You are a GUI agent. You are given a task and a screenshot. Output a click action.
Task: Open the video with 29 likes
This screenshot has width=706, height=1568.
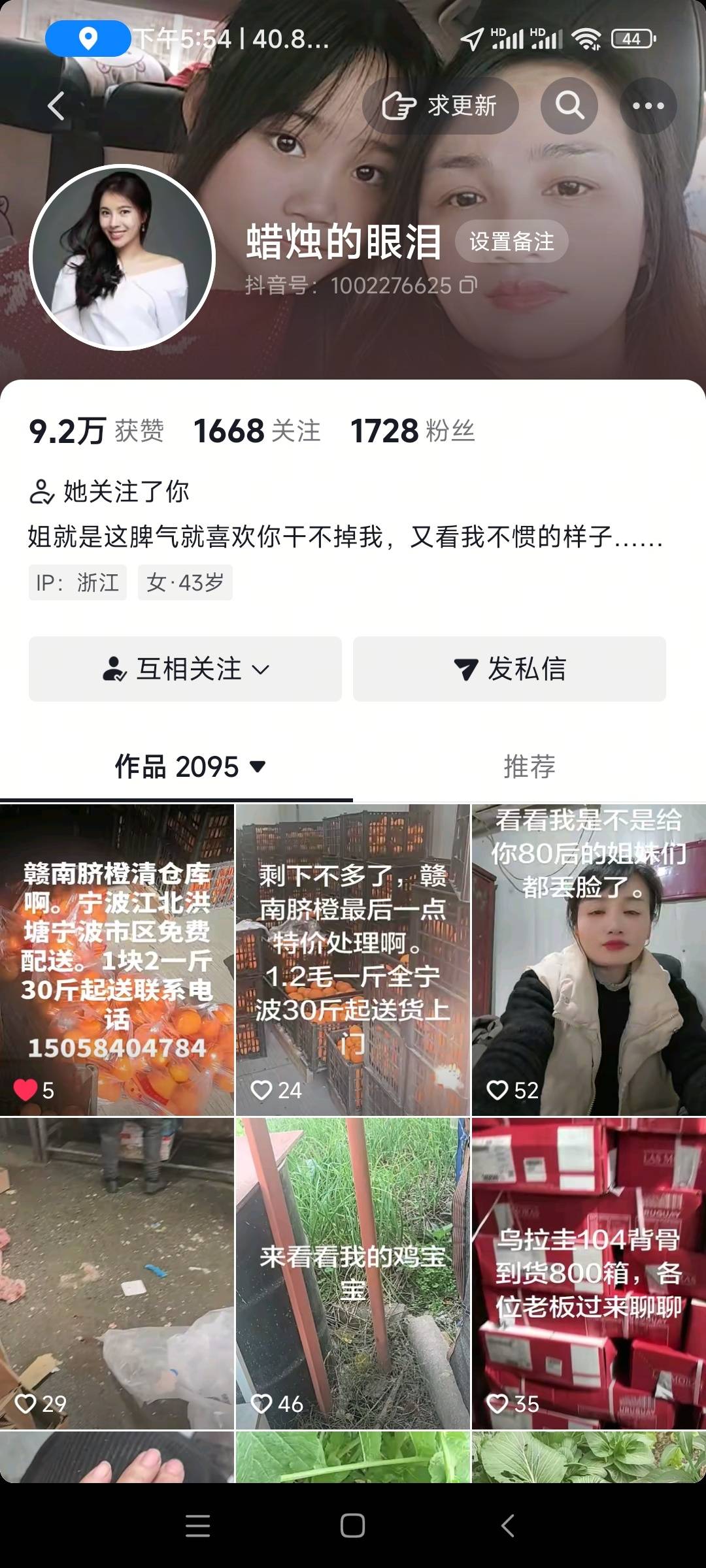117,1273
